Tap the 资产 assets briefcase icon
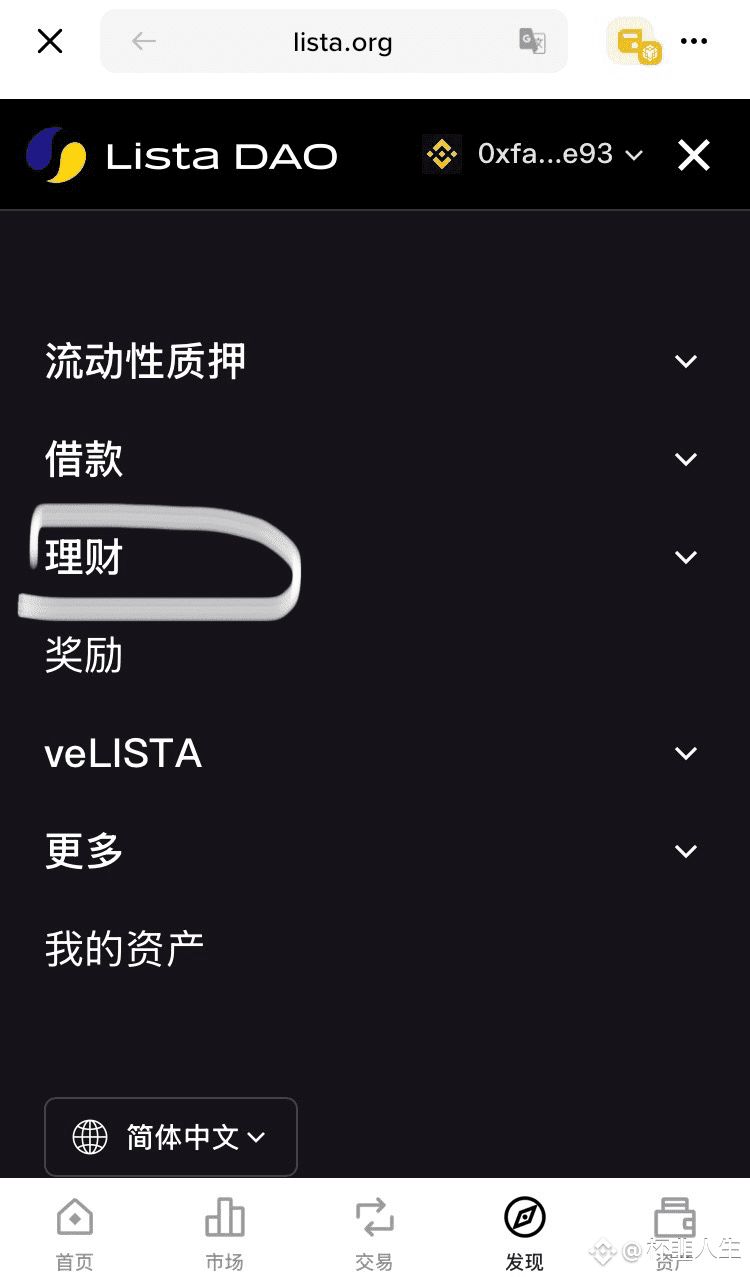 [x=674, y=1216]
